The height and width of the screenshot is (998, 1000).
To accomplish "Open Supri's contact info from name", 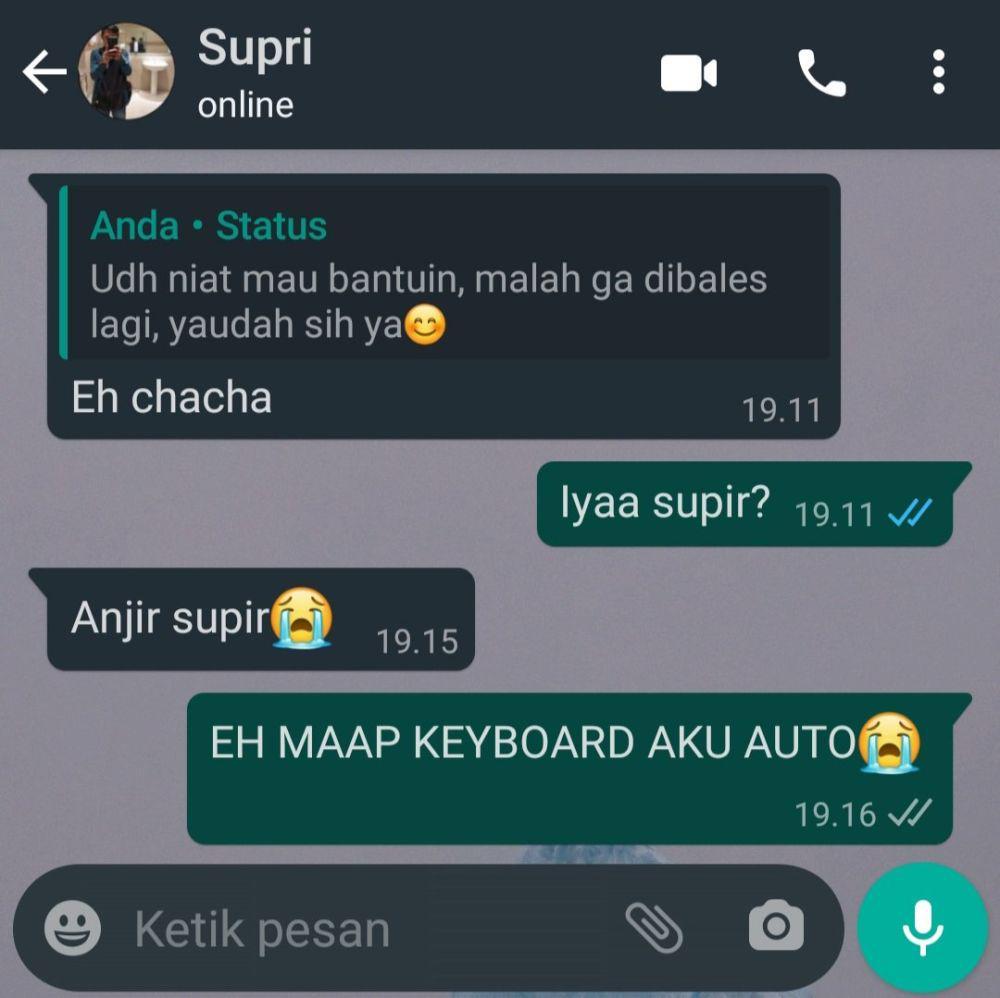I will click(x=255, y=50).
